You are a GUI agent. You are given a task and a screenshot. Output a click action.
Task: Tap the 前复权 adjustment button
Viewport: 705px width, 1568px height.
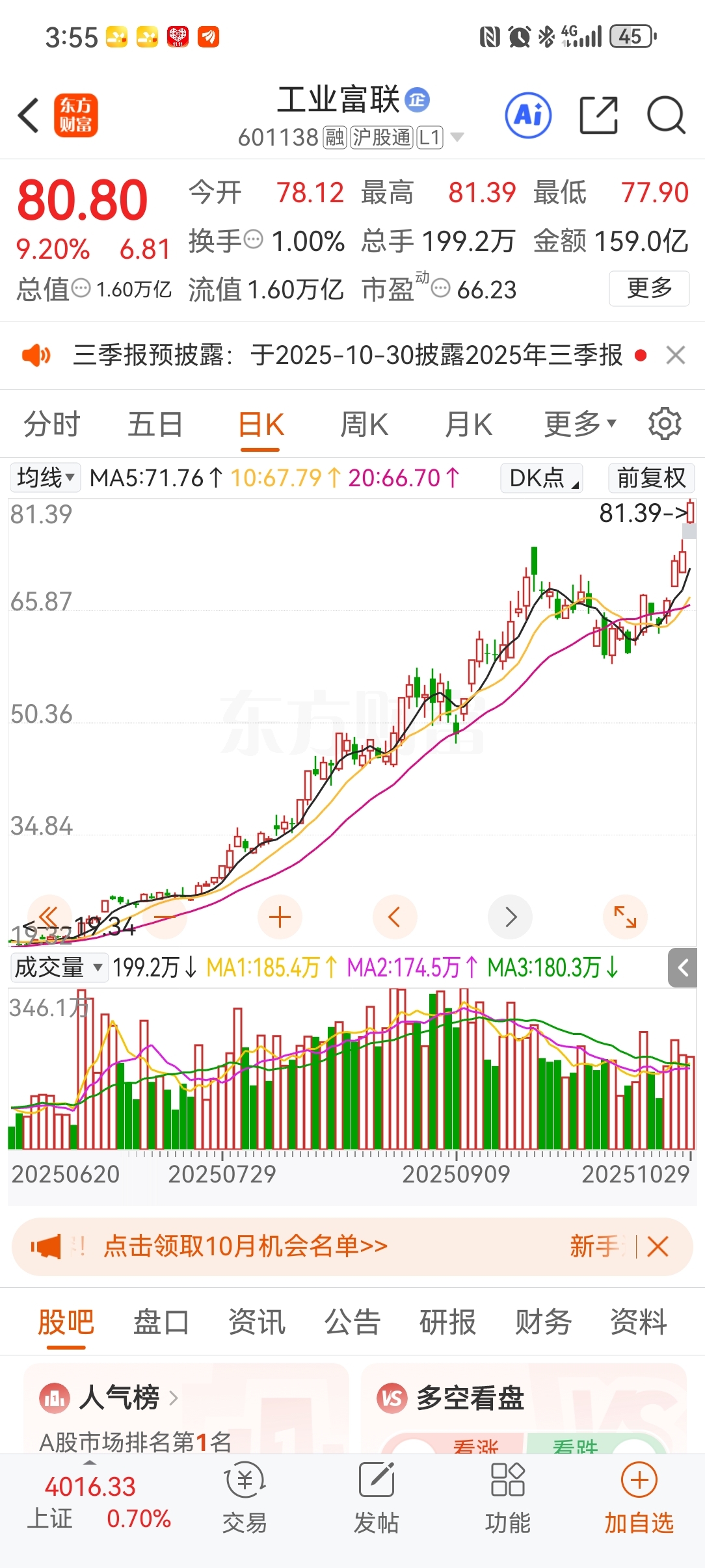tap(651, 478)
